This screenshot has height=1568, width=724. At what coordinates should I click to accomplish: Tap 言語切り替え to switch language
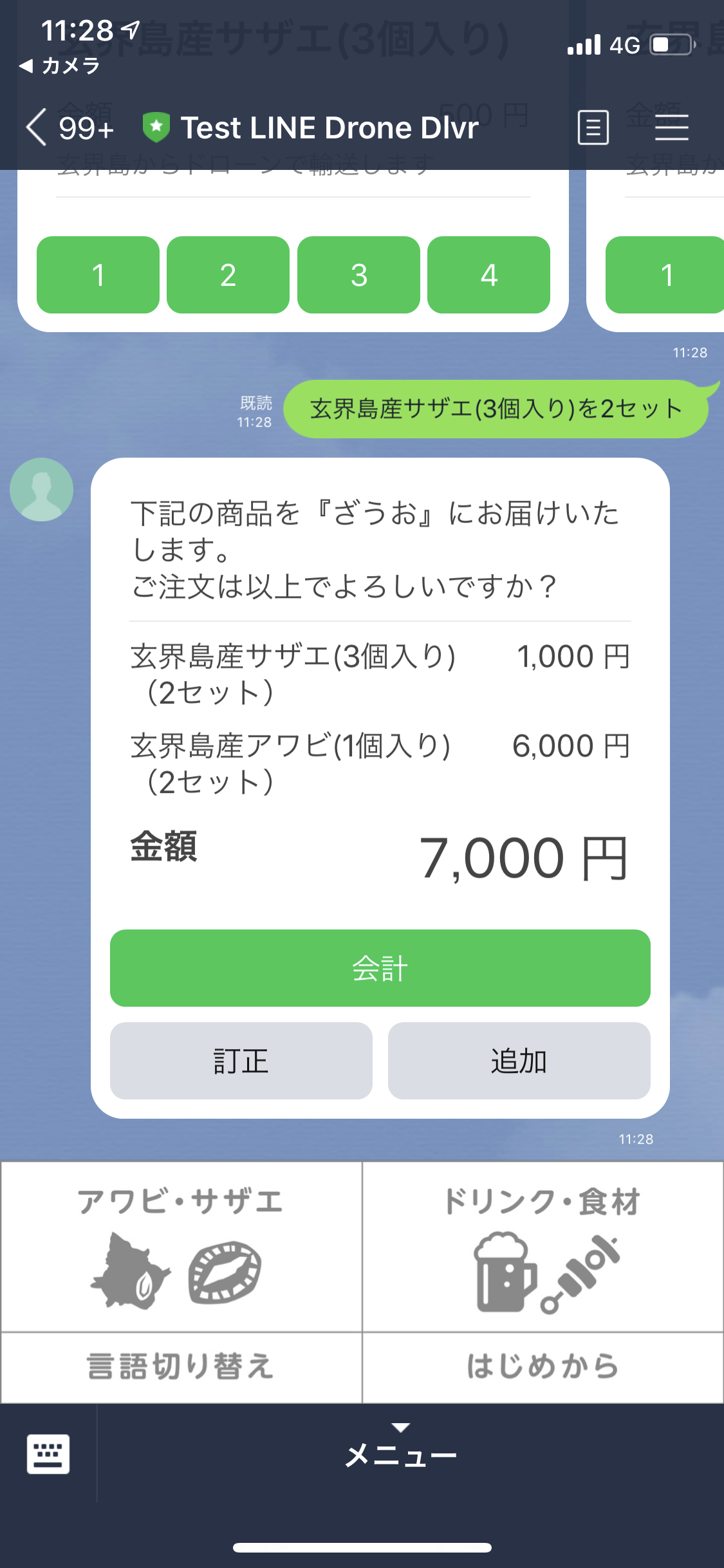click(181, 1367)
